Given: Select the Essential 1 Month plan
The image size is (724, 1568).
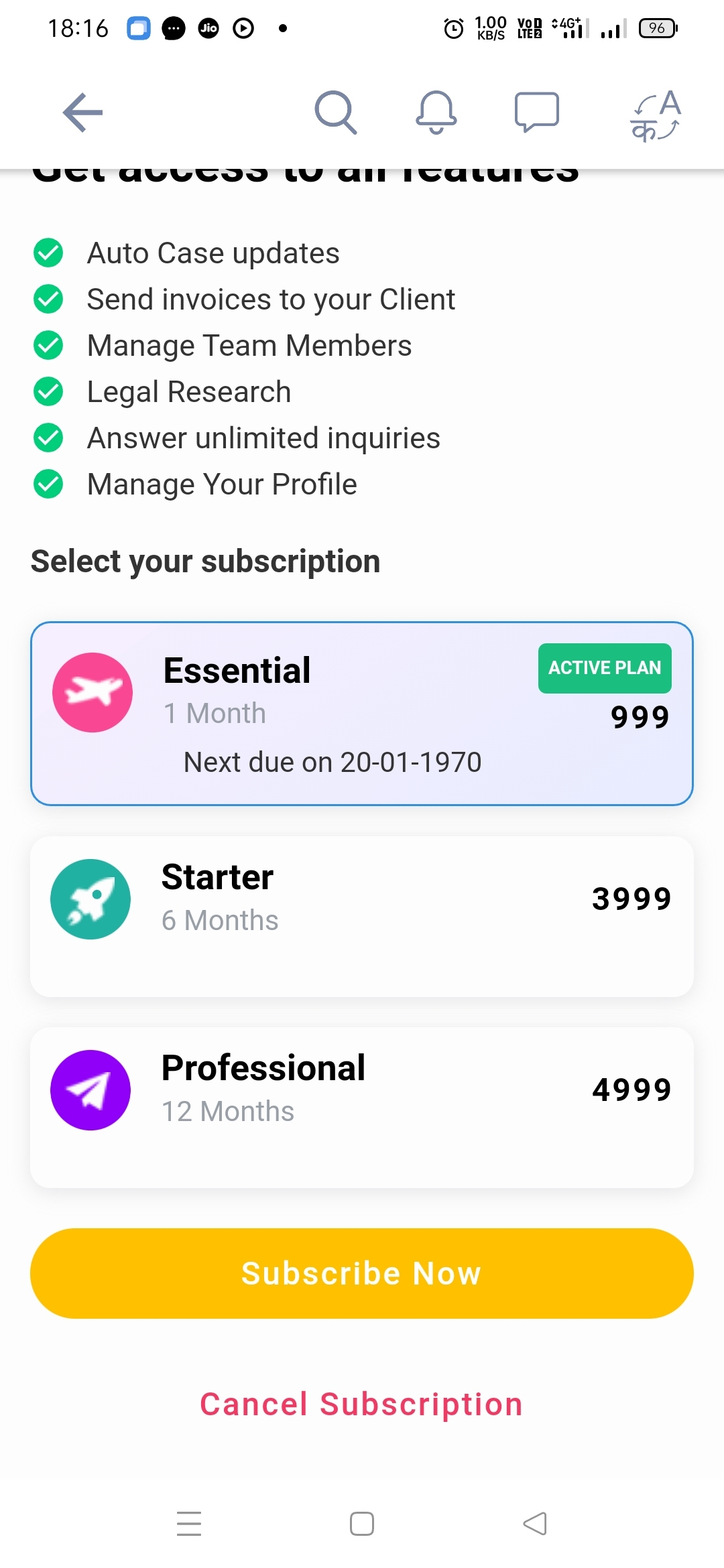Looking at the screenshot, I should [x=362, y=714].
